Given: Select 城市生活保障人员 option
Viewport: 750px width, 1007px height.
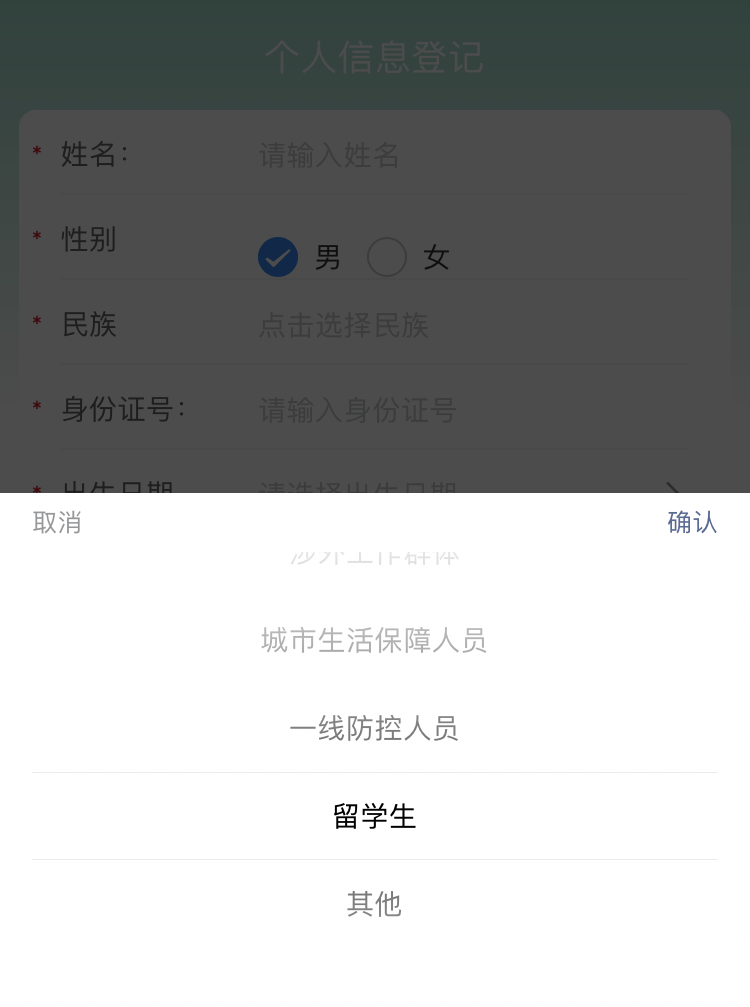Looking at the screenshot, I should tap(375, 641).
